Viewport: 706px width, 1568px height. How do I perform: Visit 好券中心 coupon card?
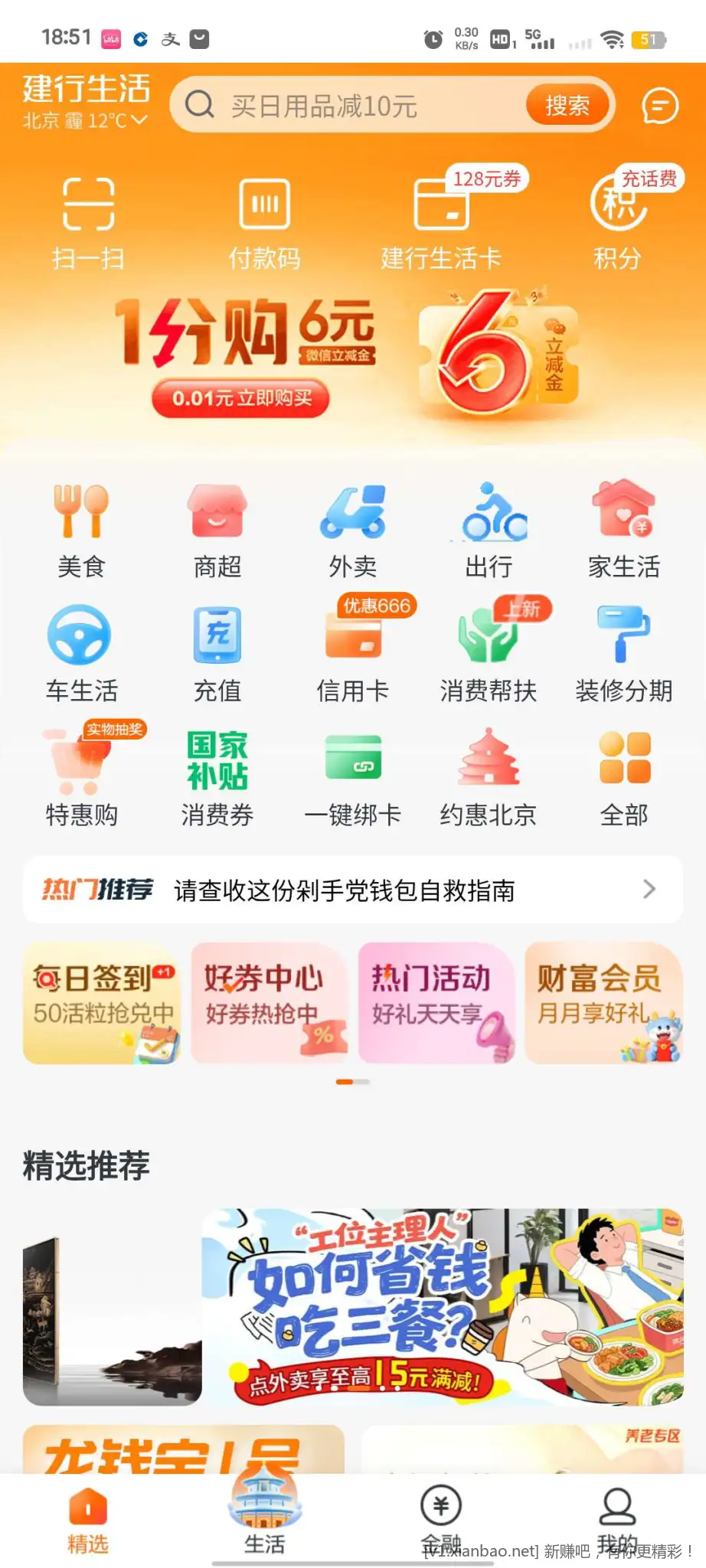tap(269, 1003)
